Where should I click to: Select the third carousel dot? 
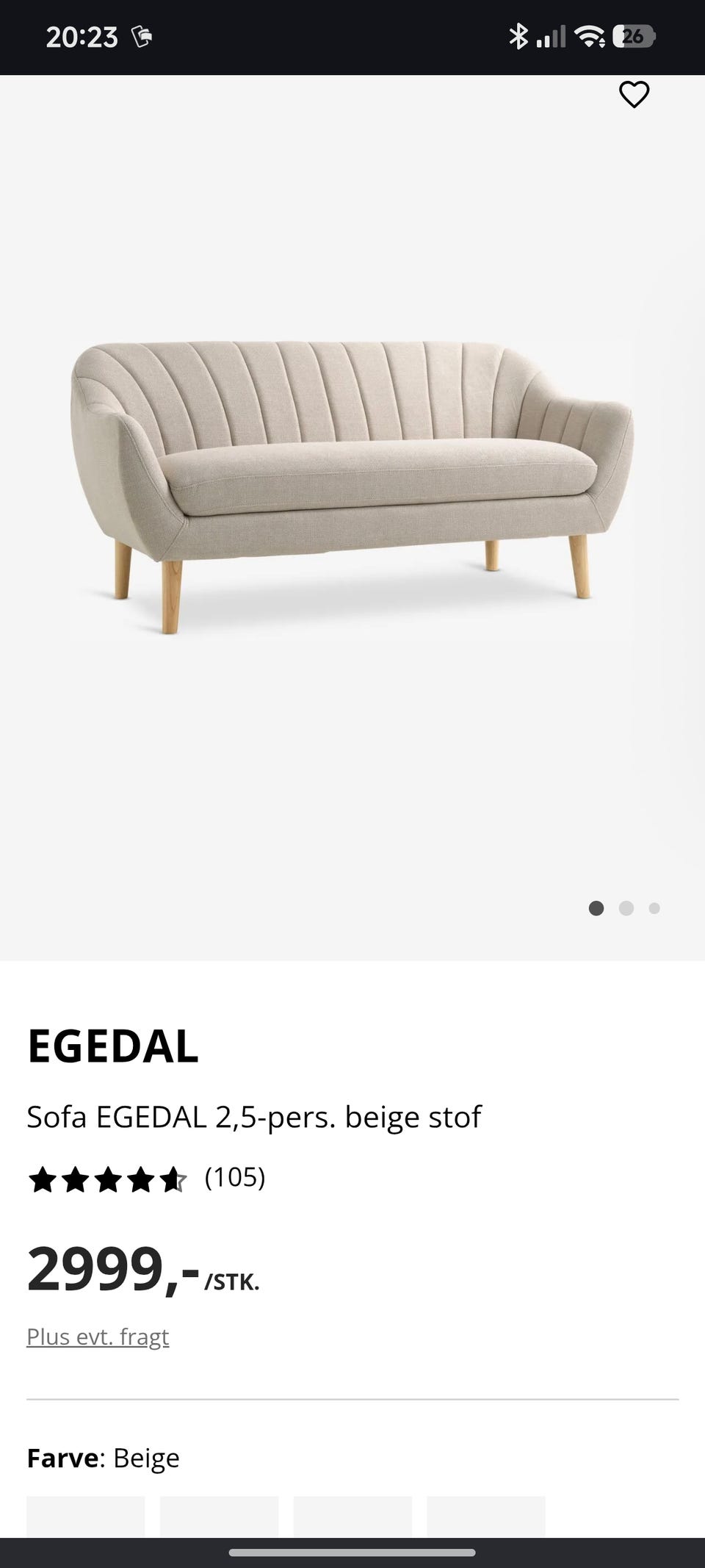coord(656,908)
